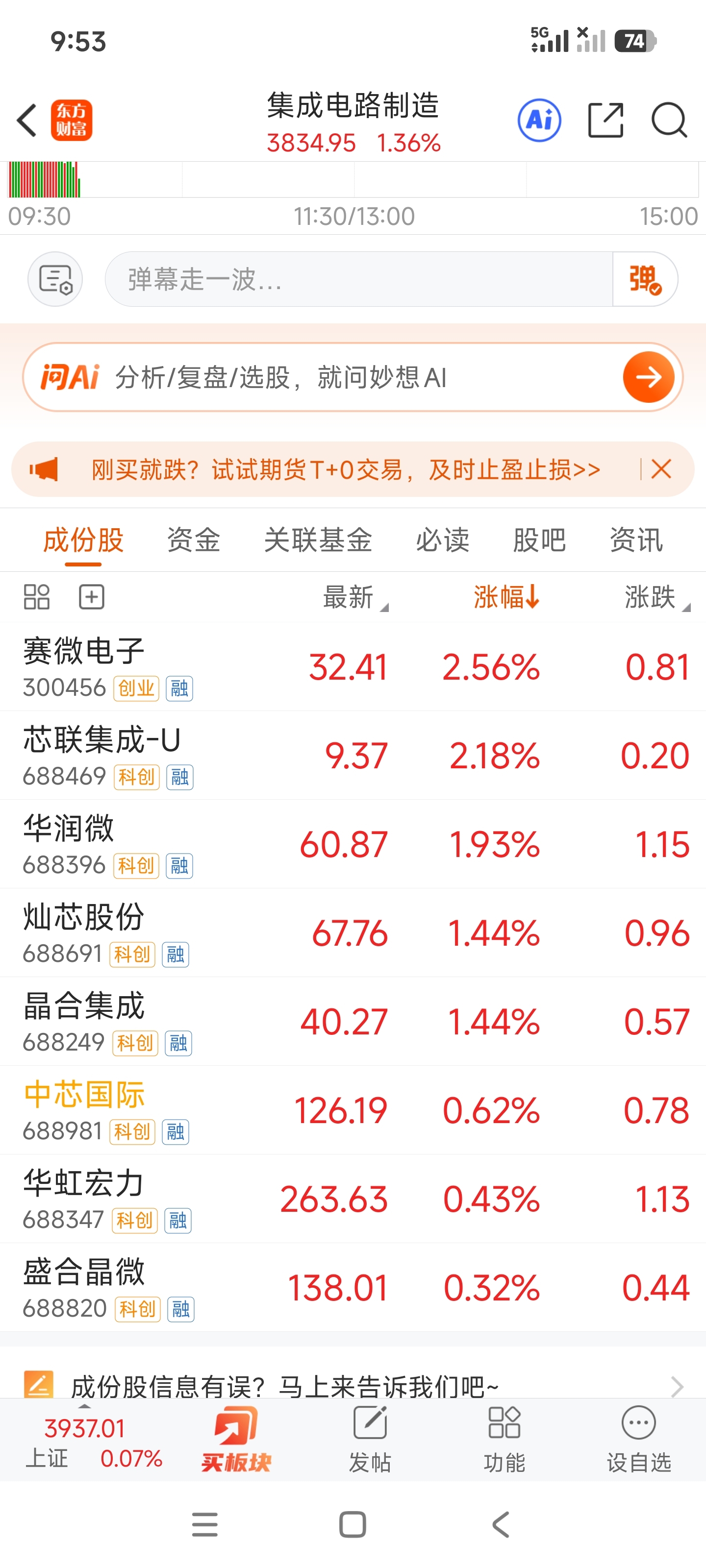
Task: Open grid layout view icon
Action: [x=37, y=597]
